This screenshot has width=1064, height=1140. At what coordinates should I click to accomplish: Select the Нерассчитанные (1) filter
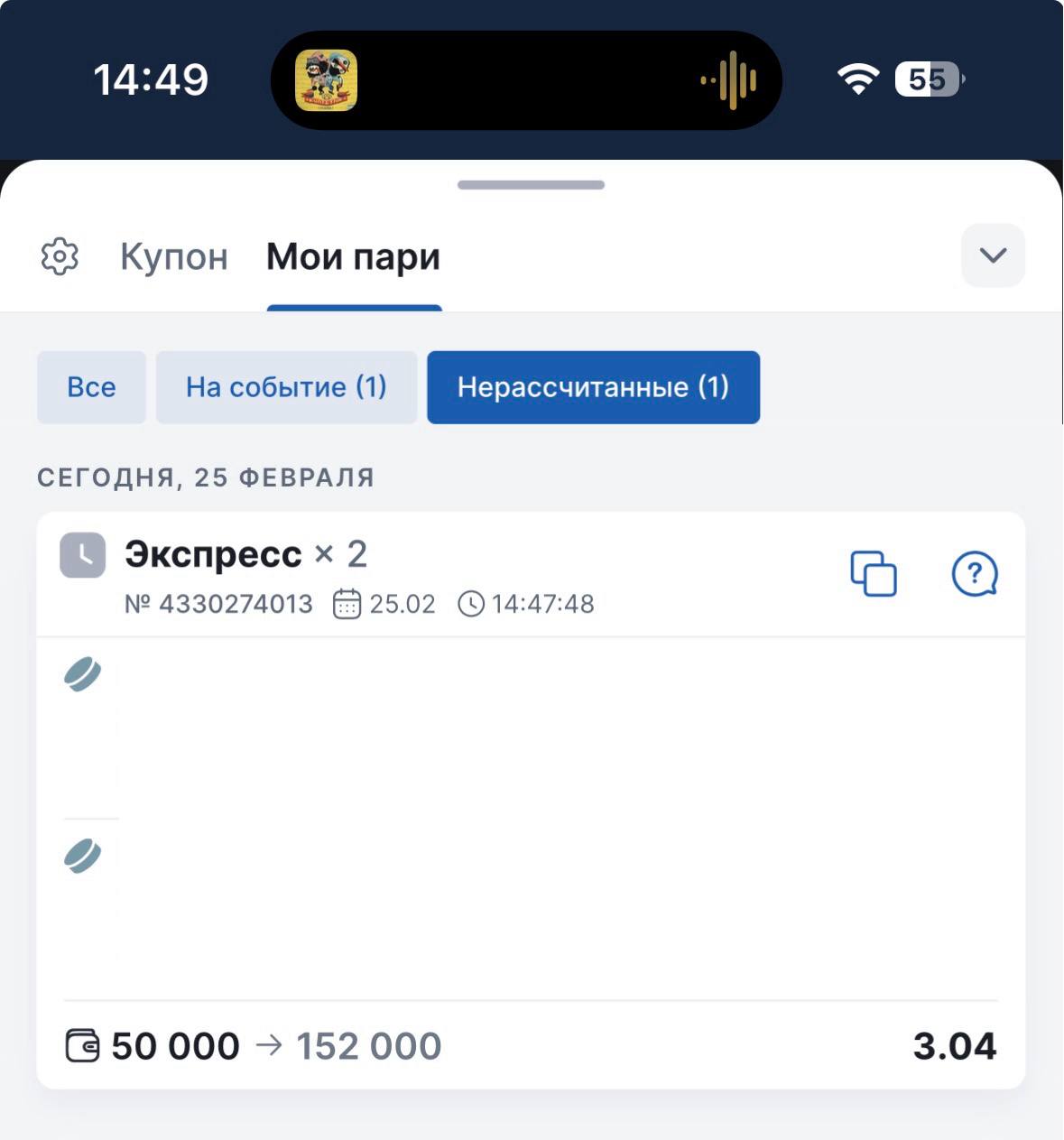point(593,387)
